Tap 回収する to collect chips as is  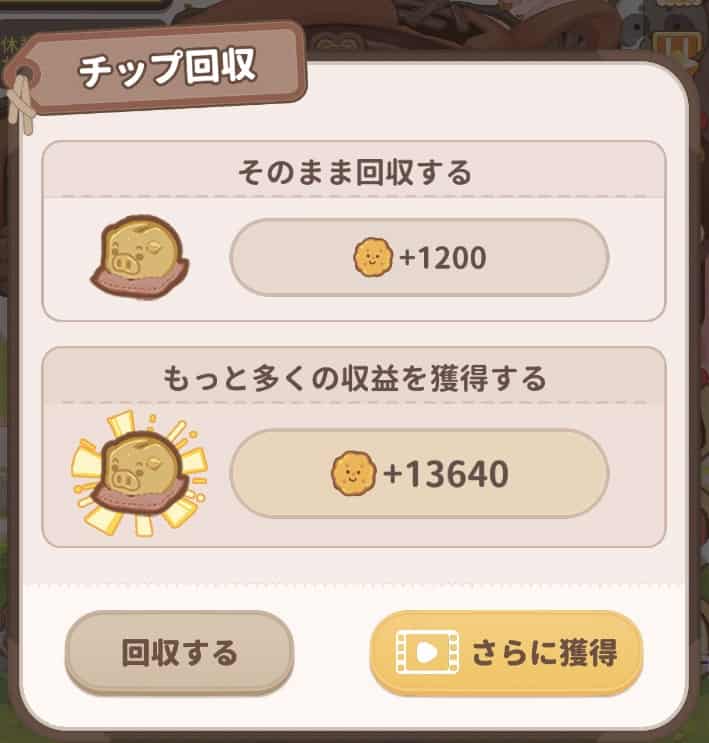tap(180, 653)
